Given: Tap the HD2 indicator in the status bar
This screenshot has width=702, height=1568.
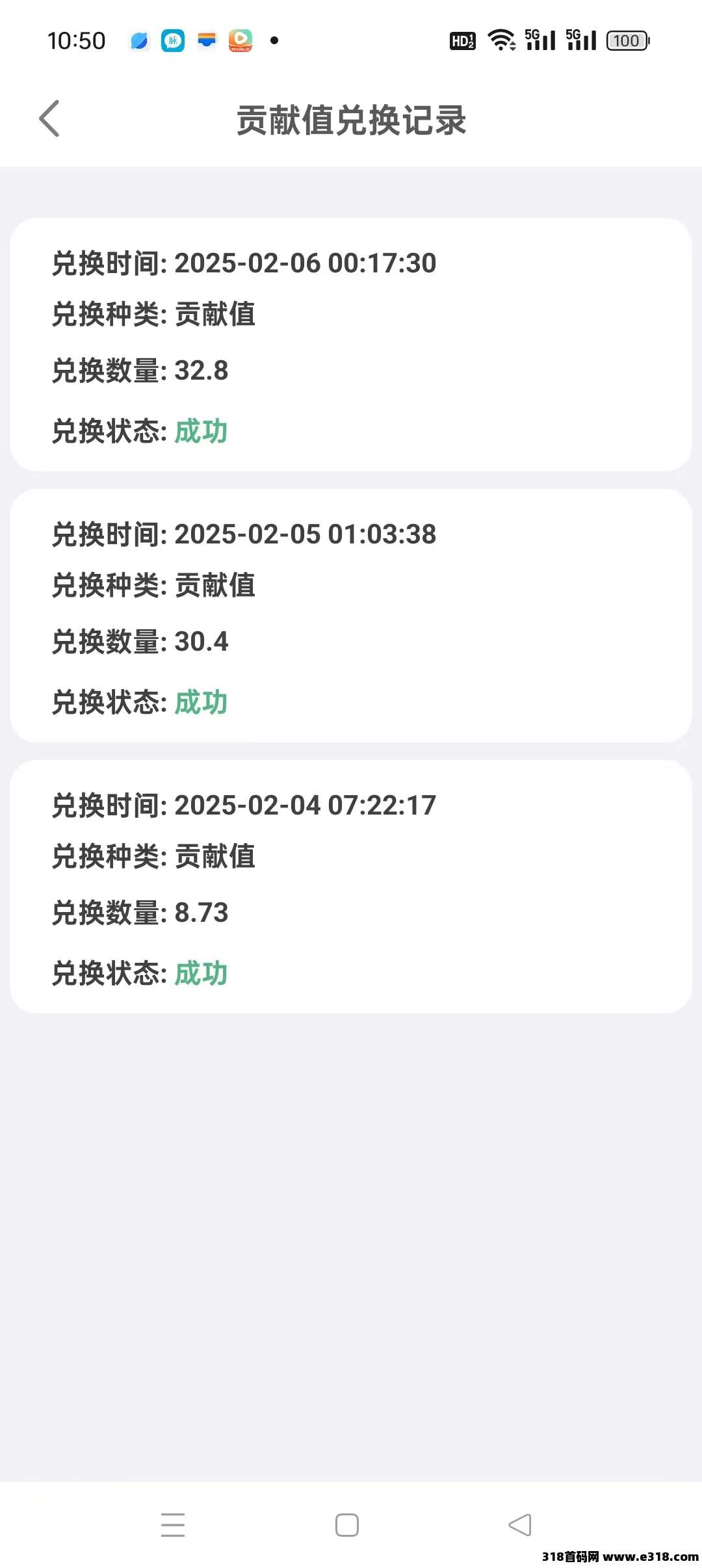Looking at the screenshot, I should (462, 40).
